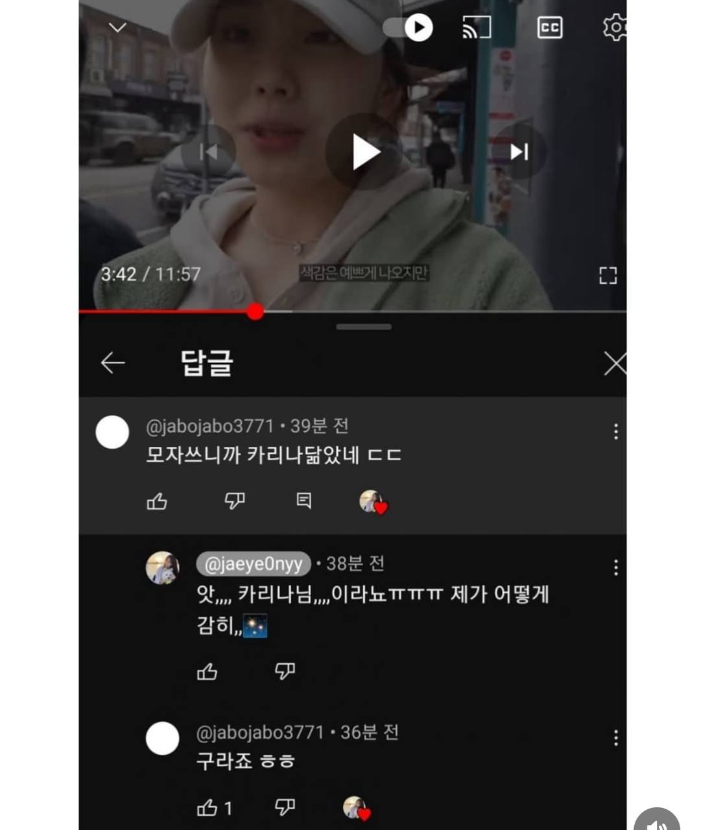This screenshot has height=830, width=705.
Task: Minimize the video player with down chevron
Action: [118, 27]
